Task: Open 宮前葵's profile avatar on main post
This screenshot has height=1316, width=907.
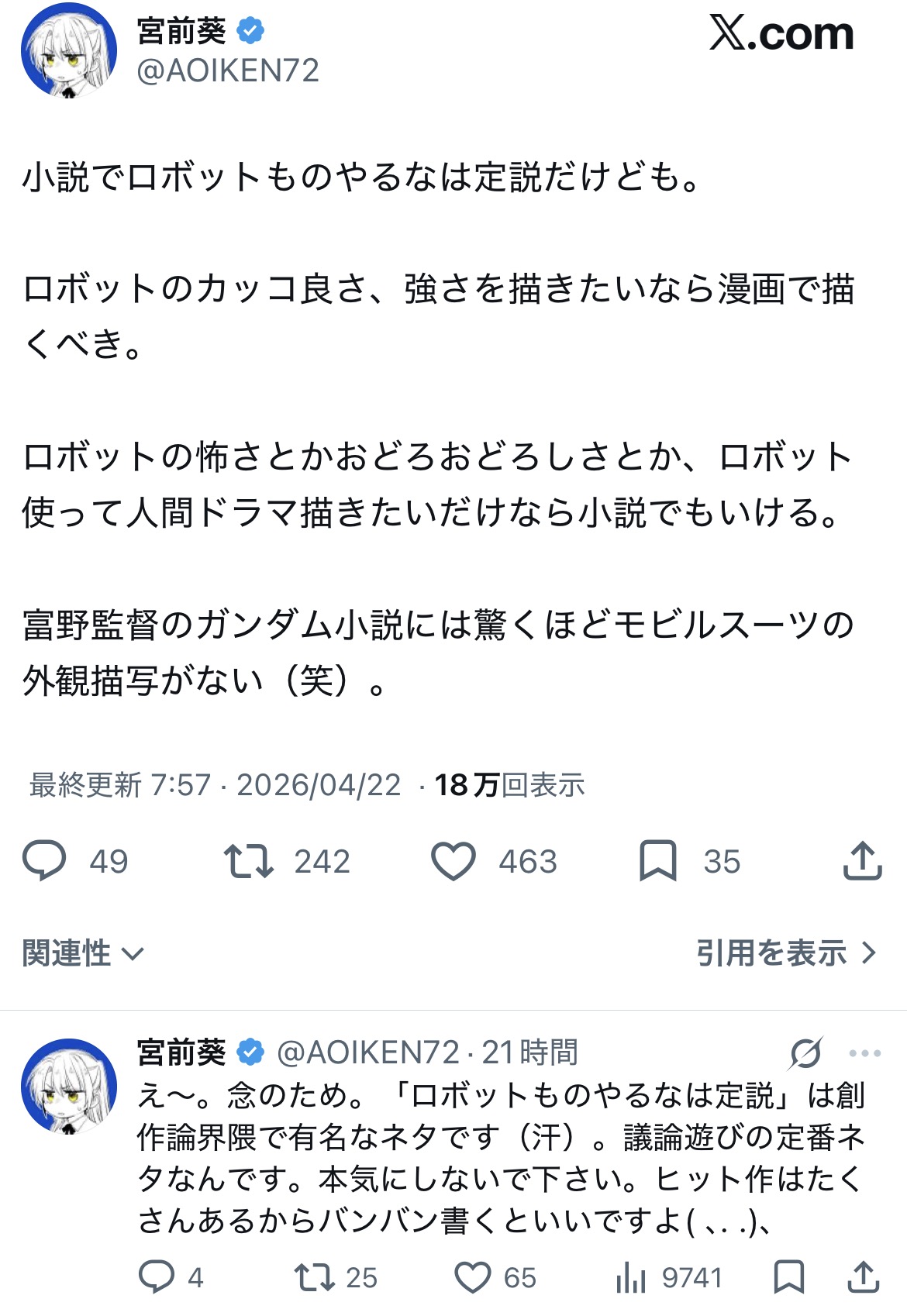Action: (69, 51)
